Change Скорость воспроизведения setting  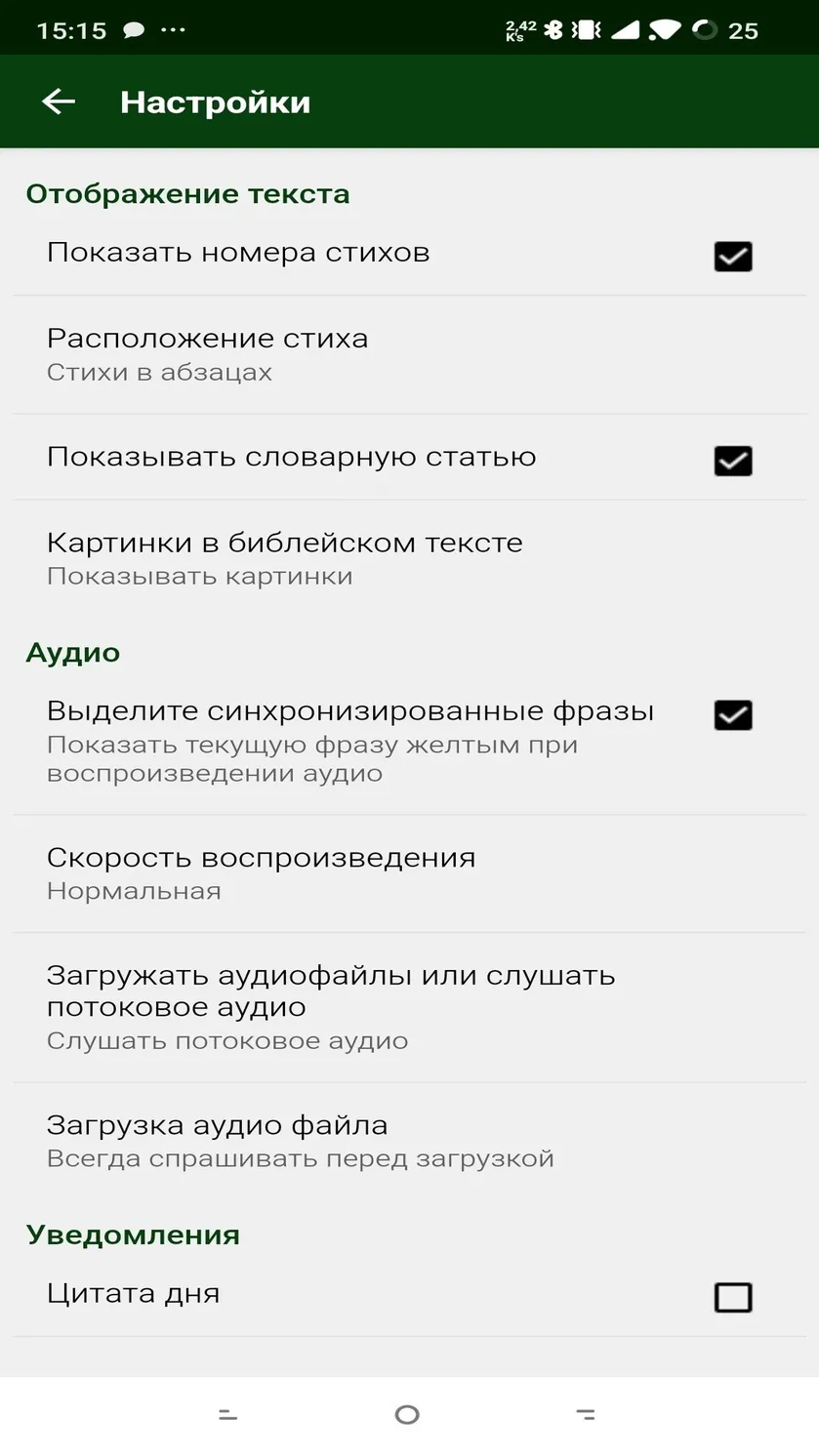click(410, 873)
